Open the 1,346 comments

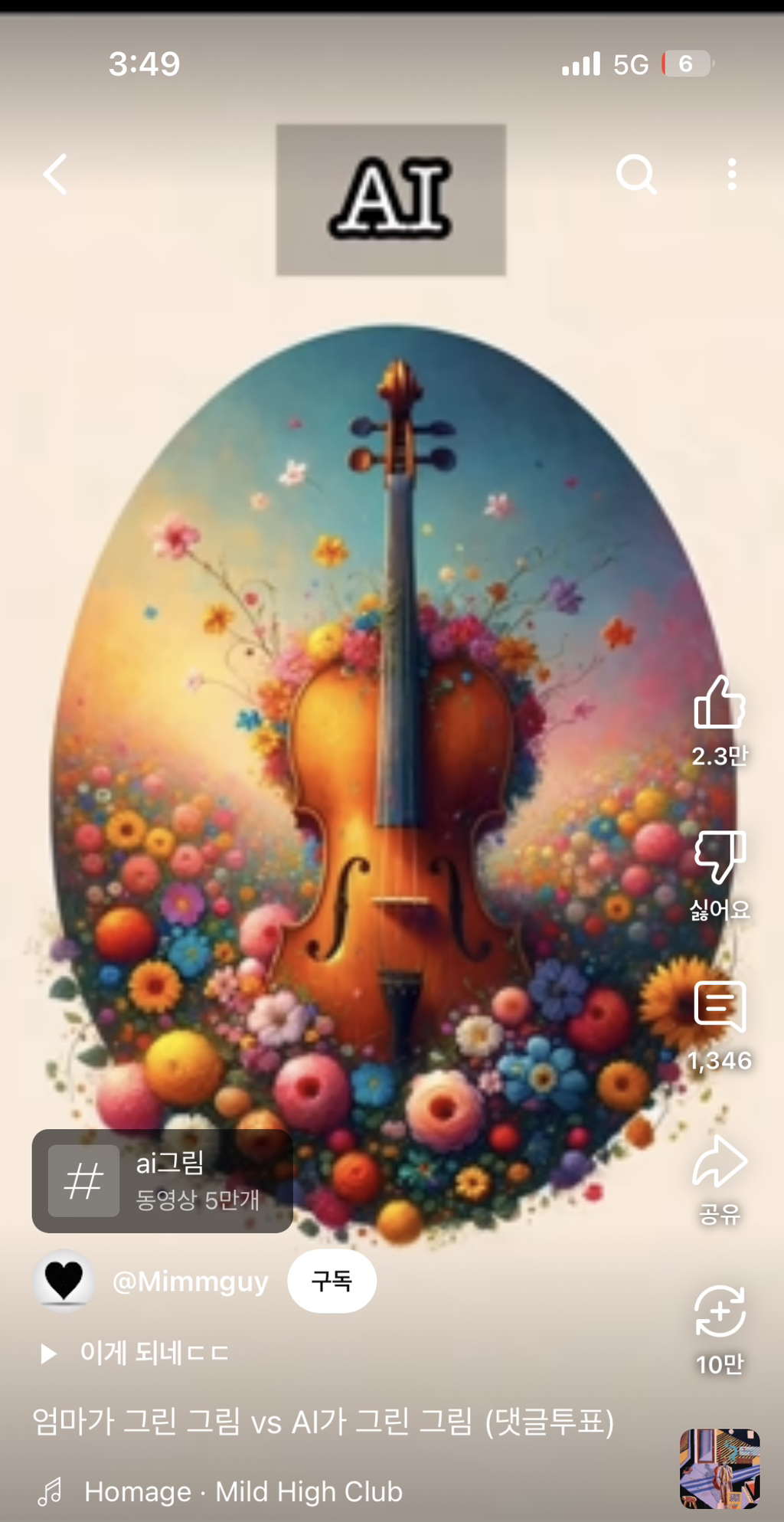[719, 1006]
